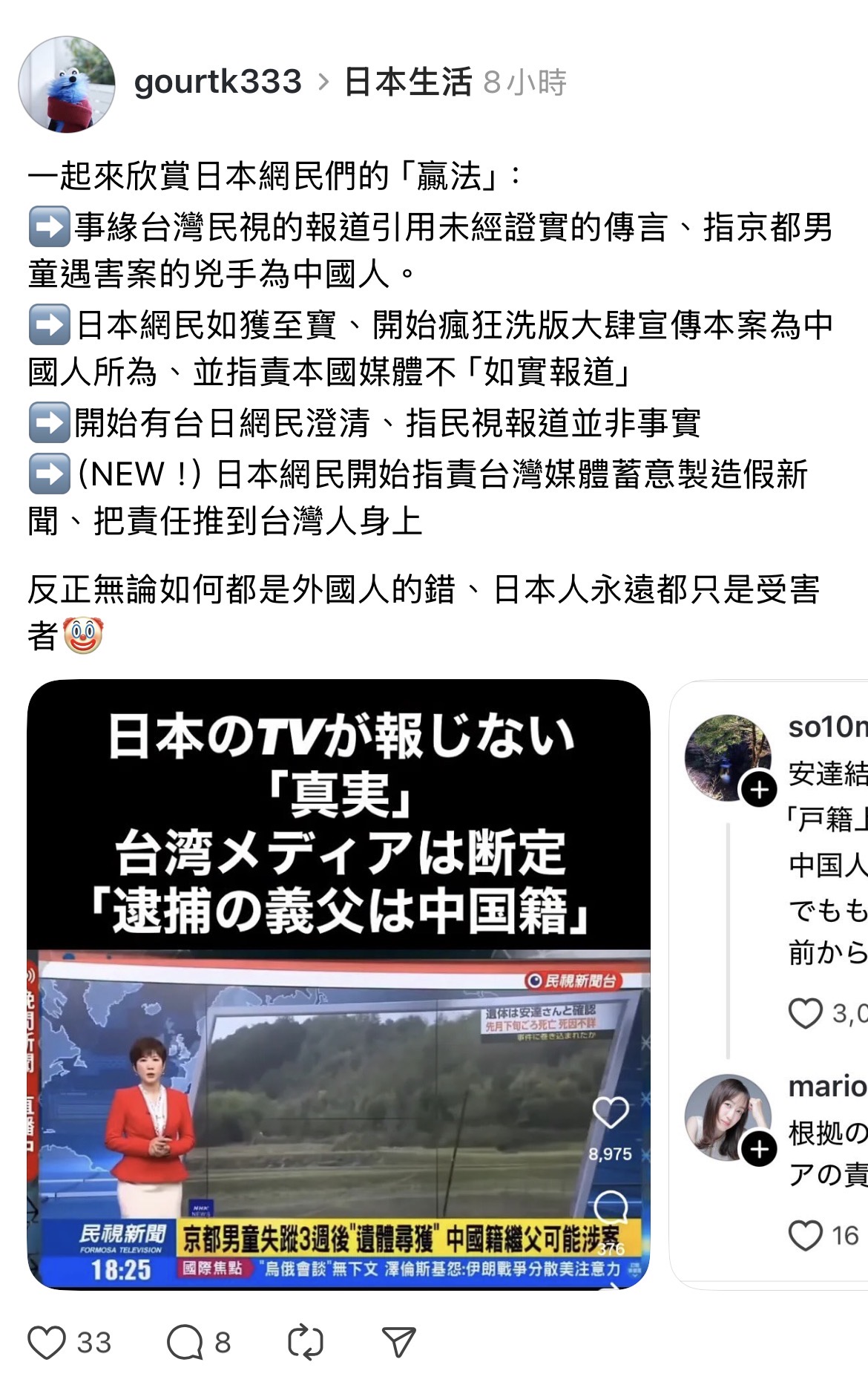
Task: Open the second attached image showing so10n's reply
Action: [772, 984]
